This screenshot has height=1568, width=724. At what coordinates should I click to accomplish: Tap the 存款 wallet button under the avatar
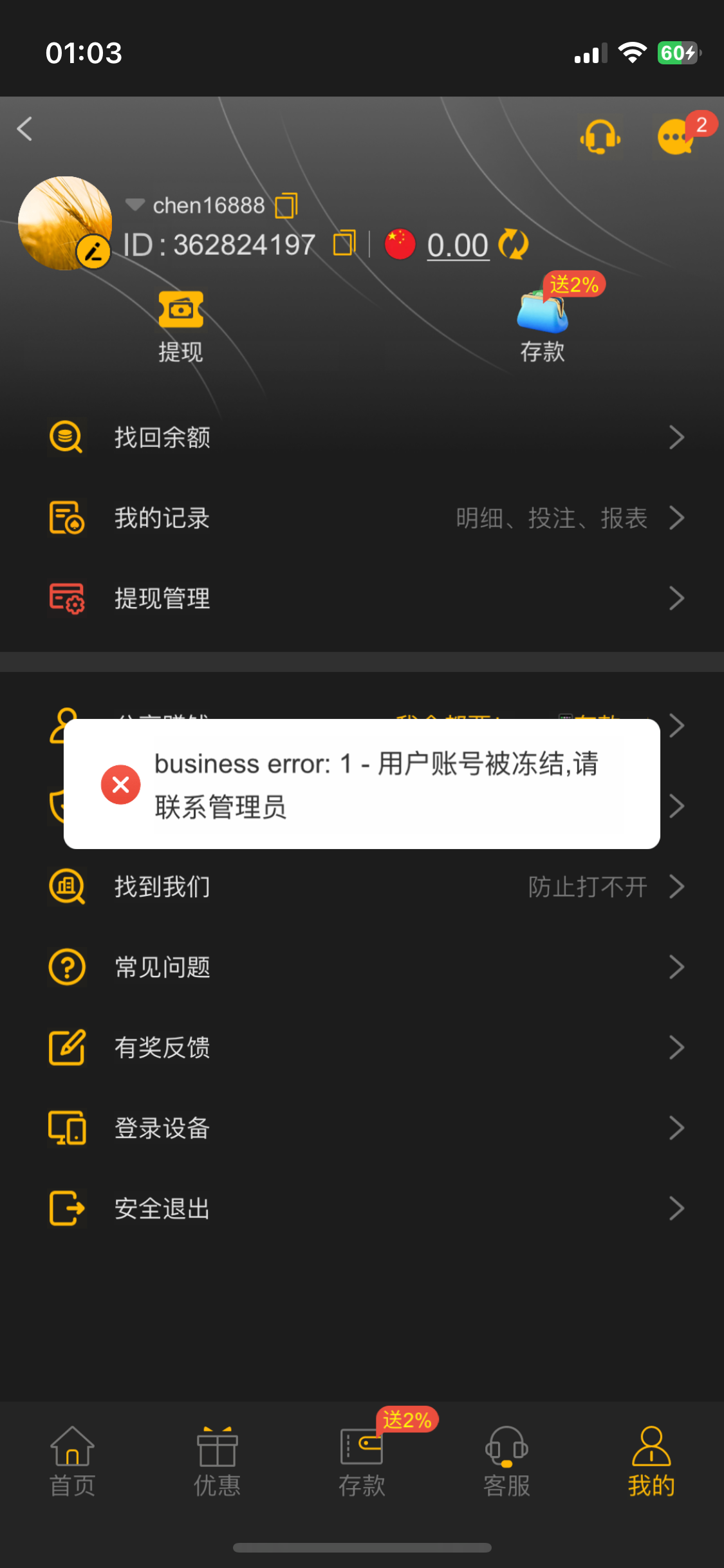[543, 326]
